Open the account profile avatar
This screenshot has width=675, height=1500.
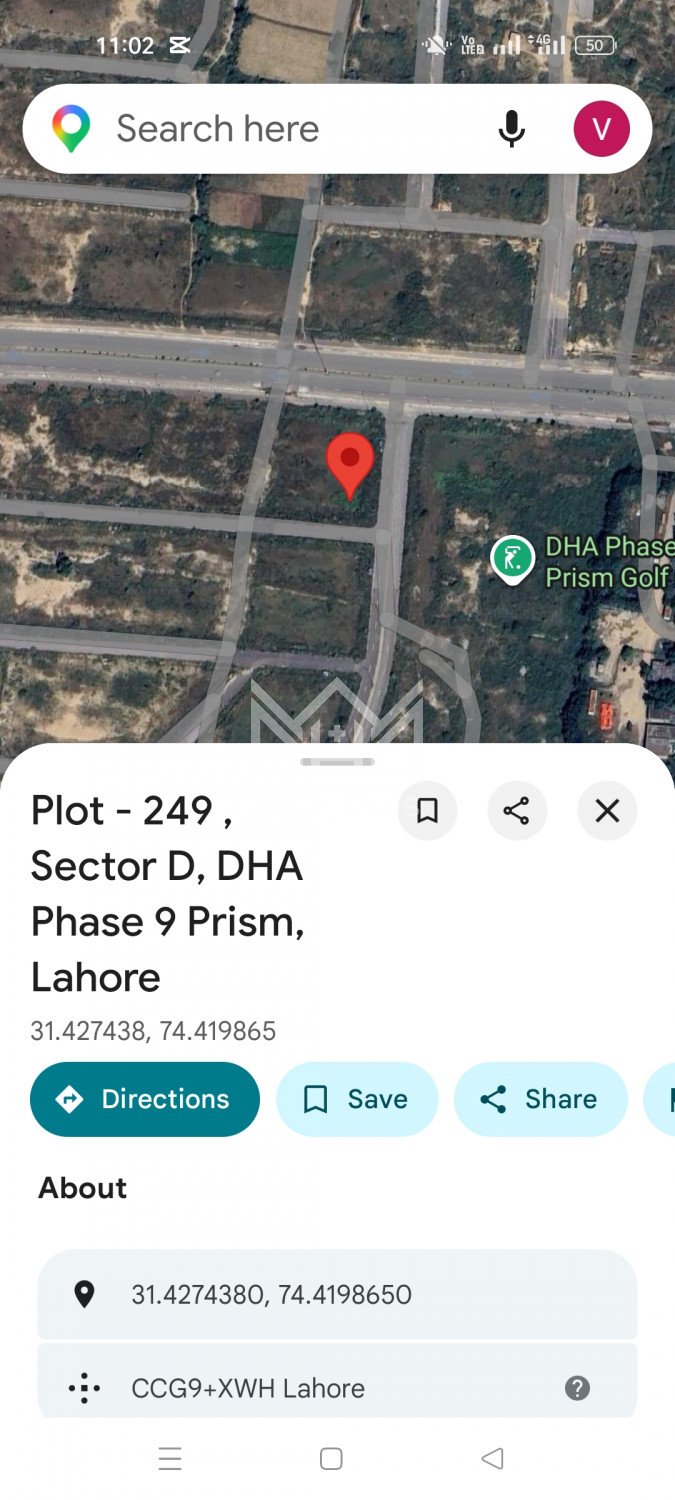coord(601,129)
